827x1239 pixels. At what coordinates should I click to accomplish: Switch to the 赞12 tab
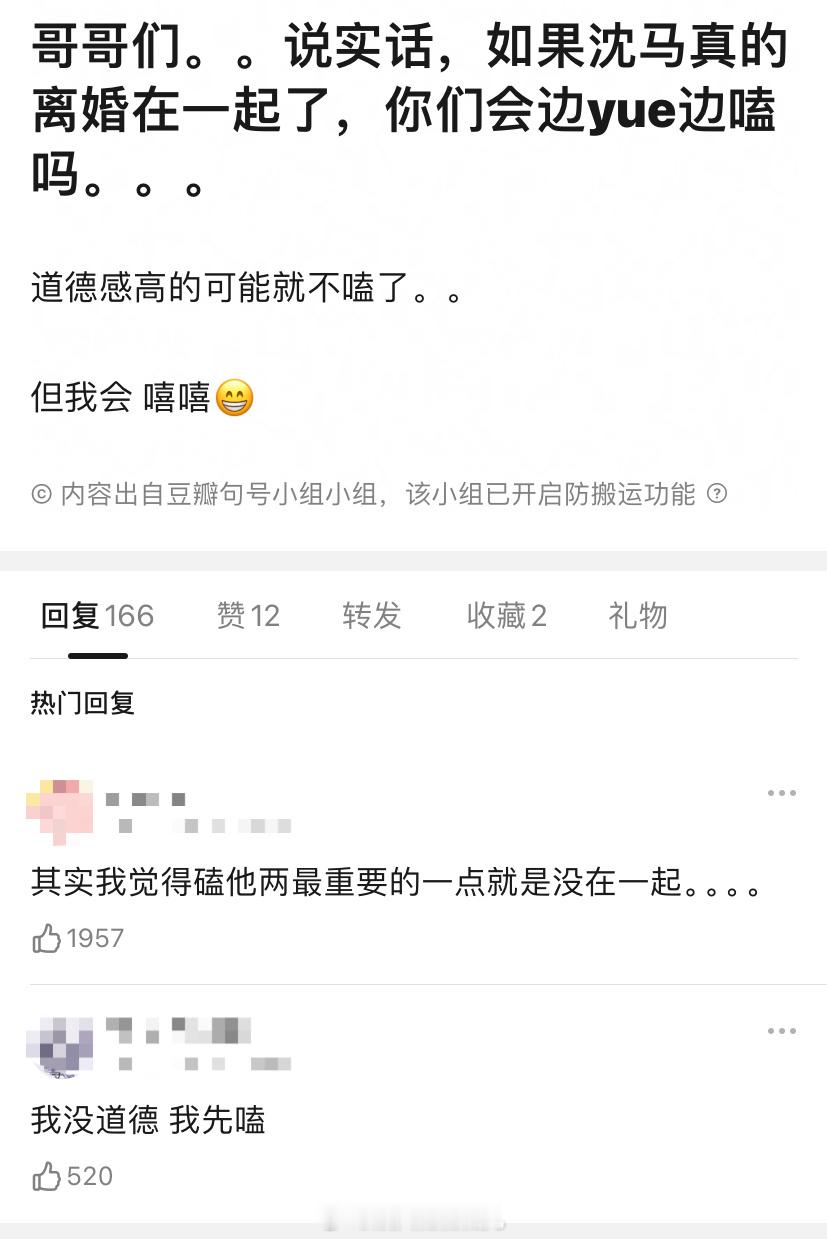[x=248, y=616]
